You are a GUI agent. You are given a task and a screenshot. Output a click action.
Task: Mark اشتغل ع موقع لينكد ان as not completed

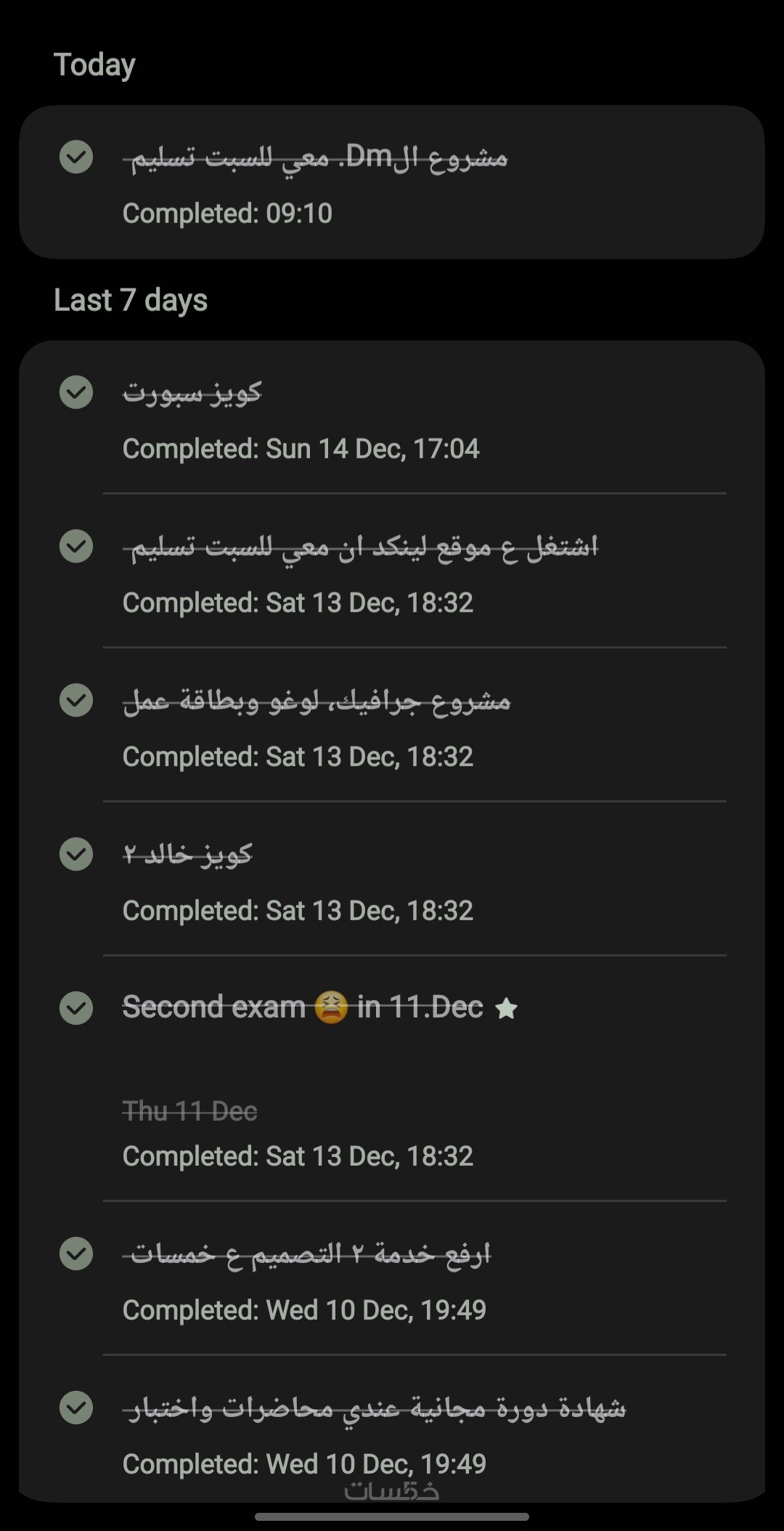(76, 546)
